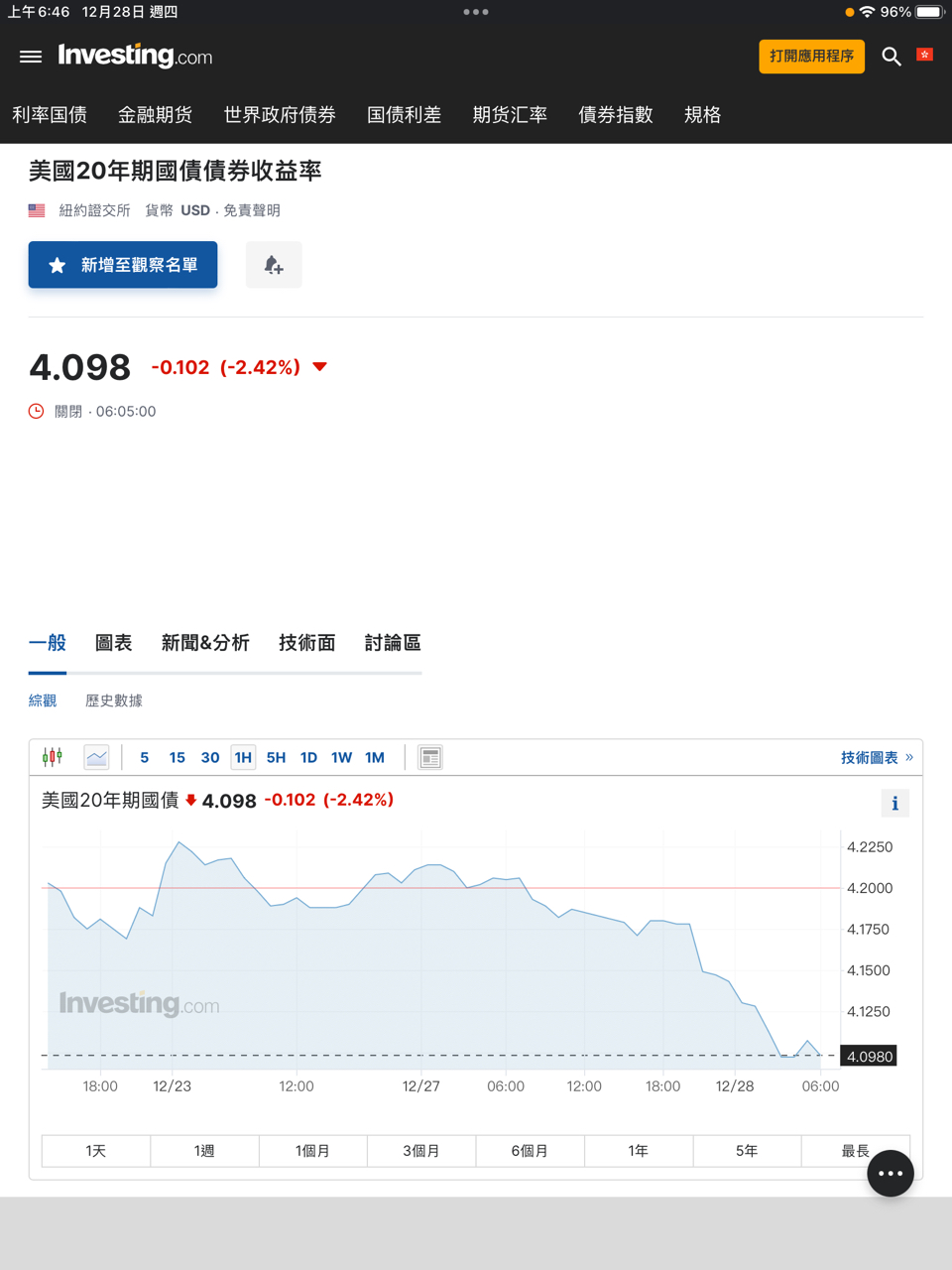
Task: Tap the alert bell icon next to watchlist
Action: click(274, 264)
